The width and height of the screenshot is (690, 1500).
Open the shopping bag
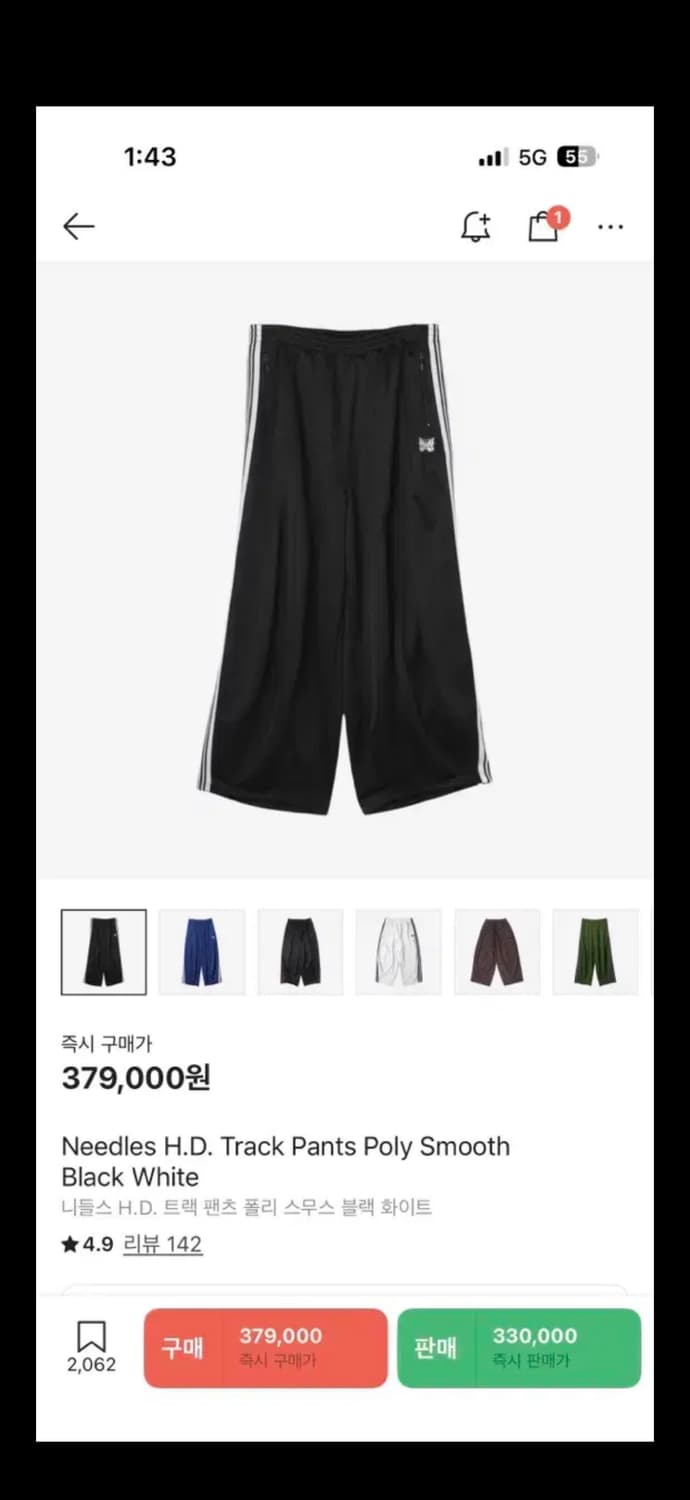pyautogui.click(x=543, y=226)
